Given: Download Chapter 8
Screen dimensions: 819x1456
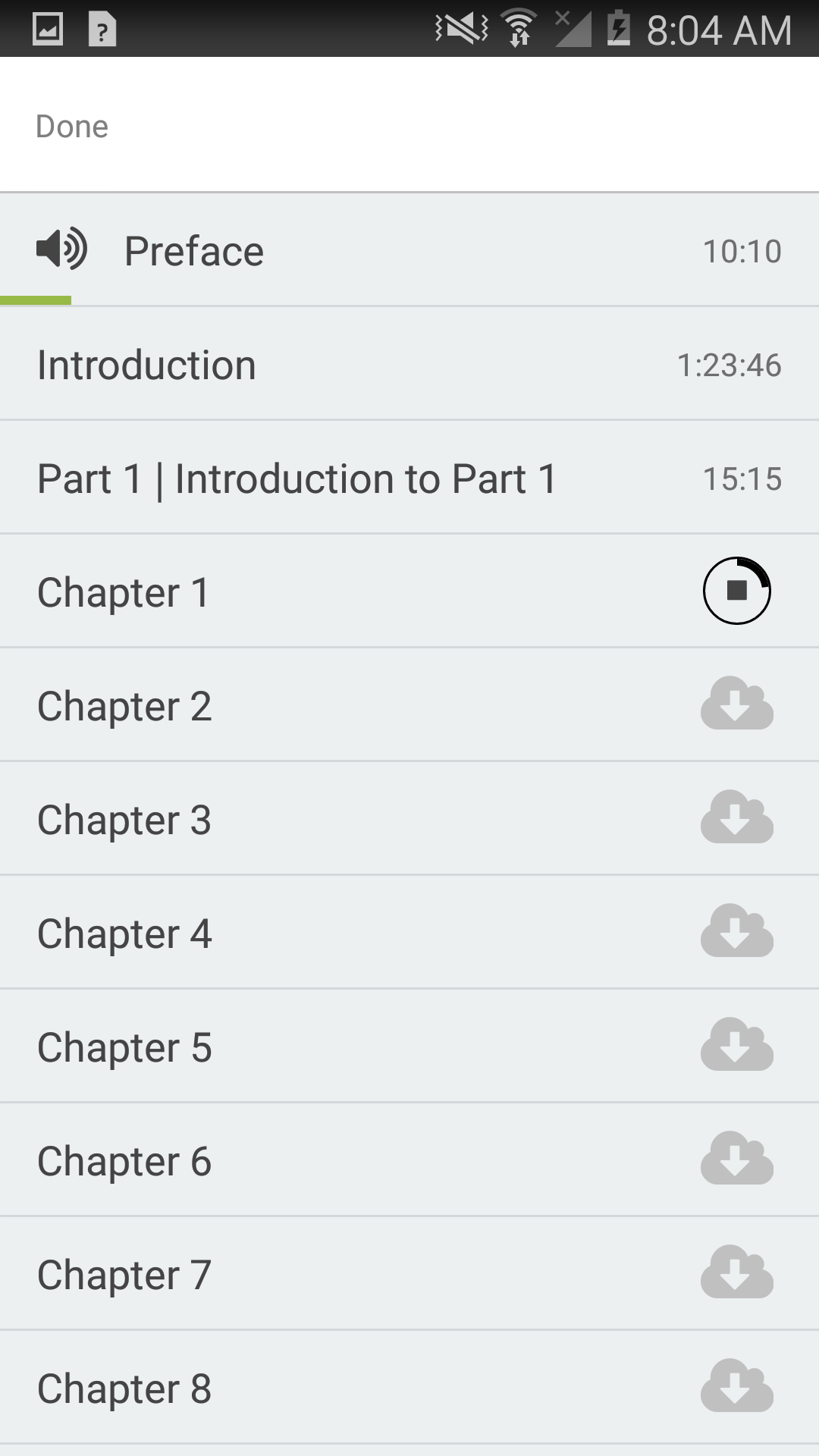Looking at the screenshot, I should [x=737, y=1385].
